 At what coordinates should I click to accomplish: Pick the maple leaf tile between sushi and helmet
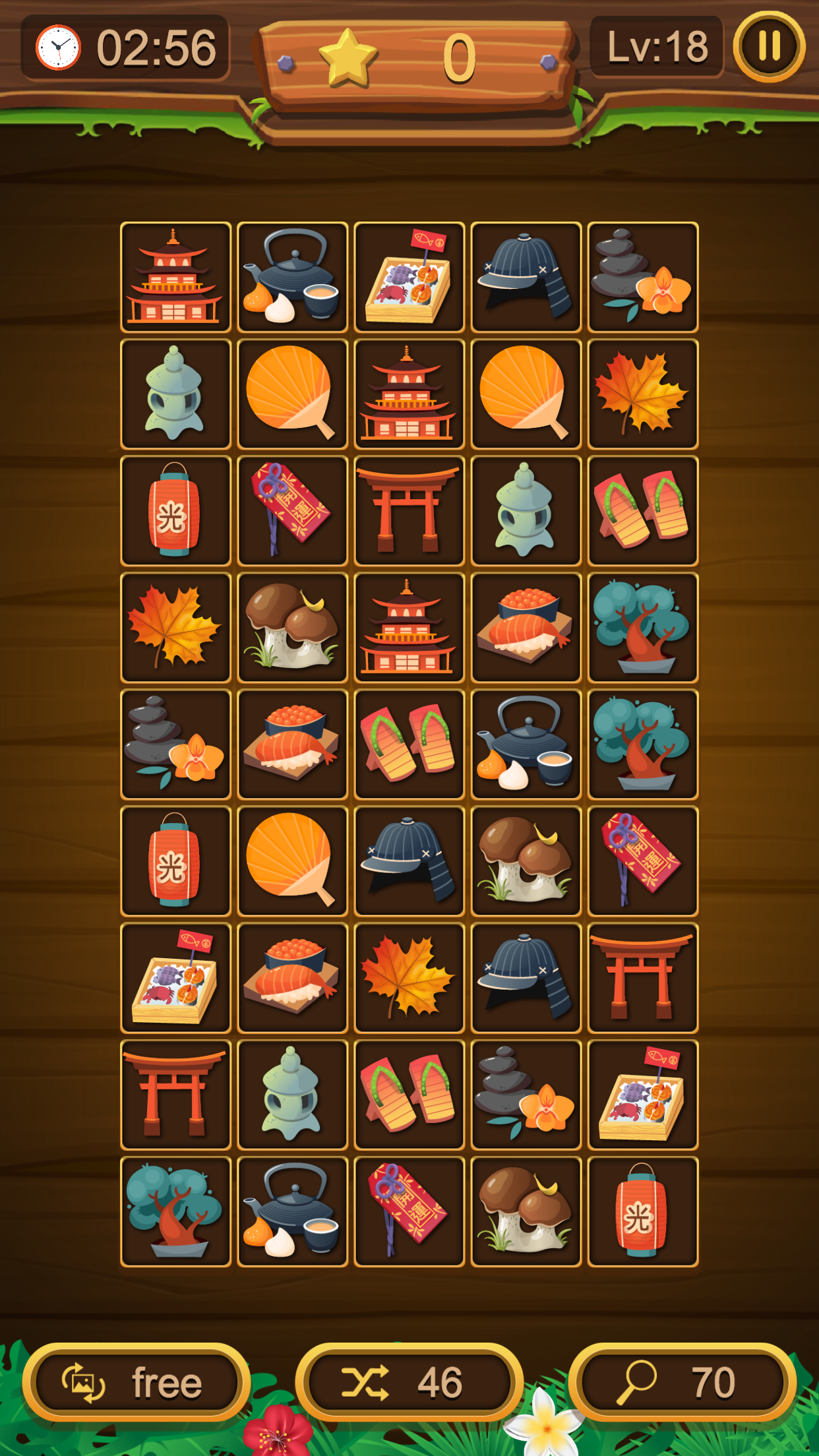(409, 977)
